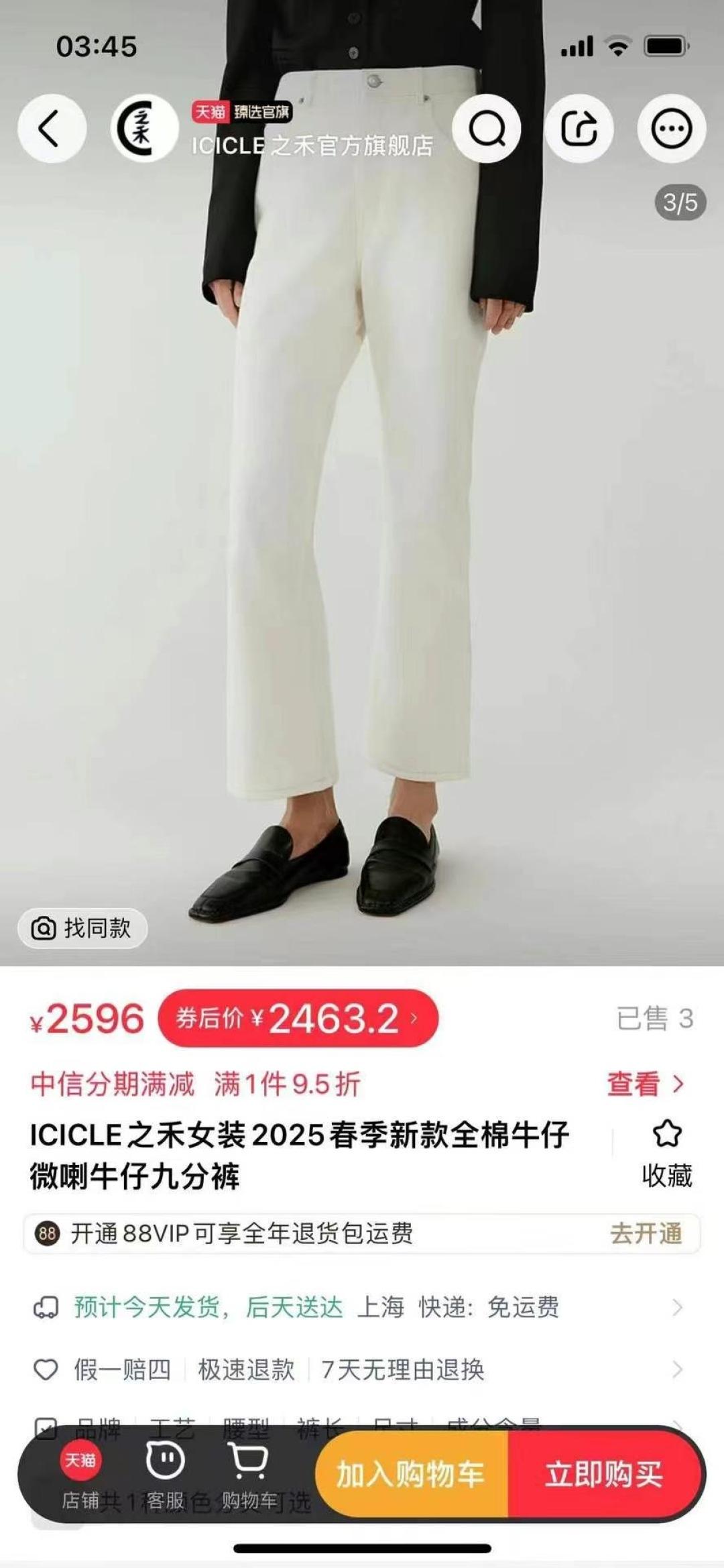Viewport: 724px width, 1568px height.
Task: Open the 购物车 shopping cart
Action: [249, 1474]
